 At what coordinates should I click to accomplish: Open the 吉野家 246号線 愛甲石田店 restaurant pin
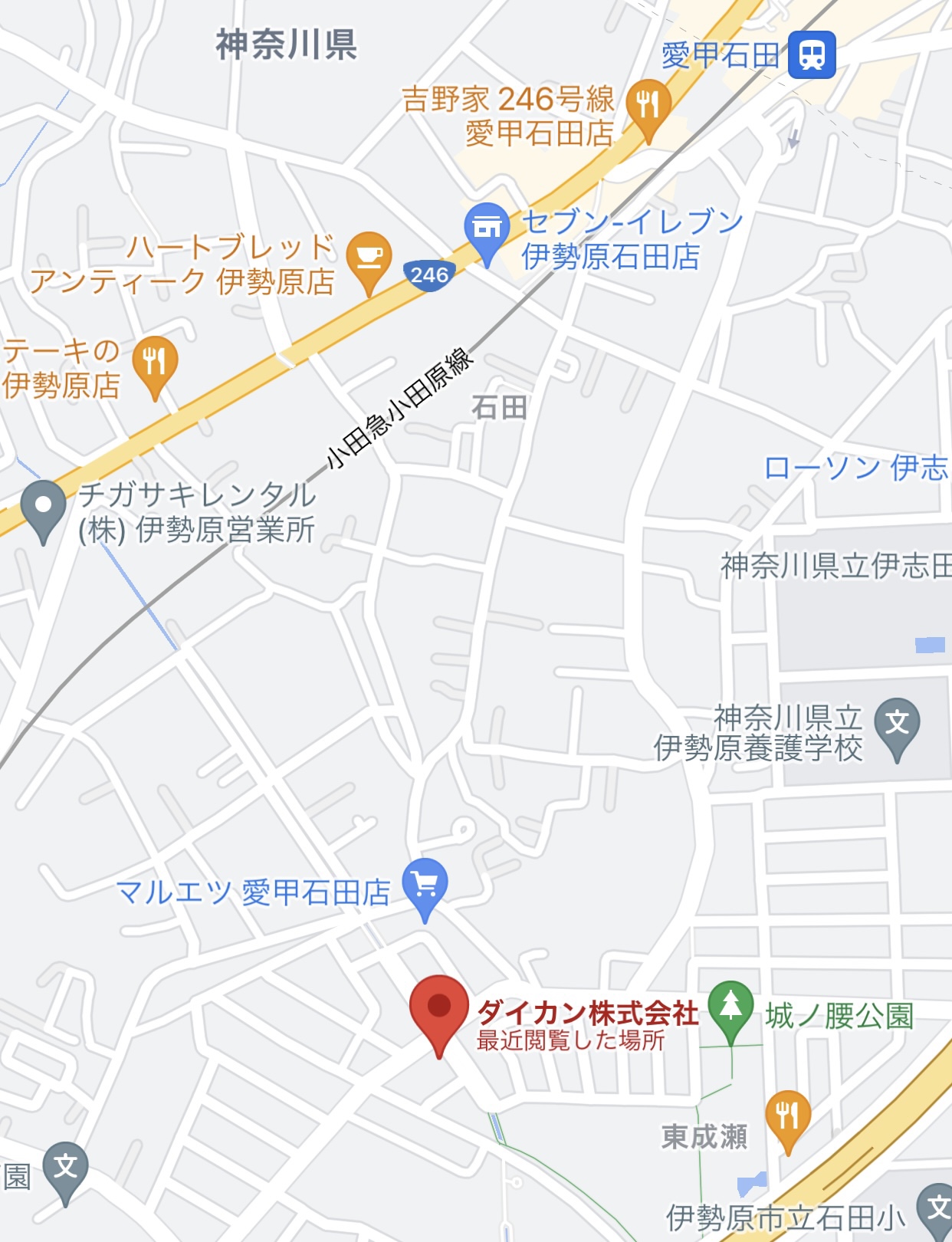648,104
